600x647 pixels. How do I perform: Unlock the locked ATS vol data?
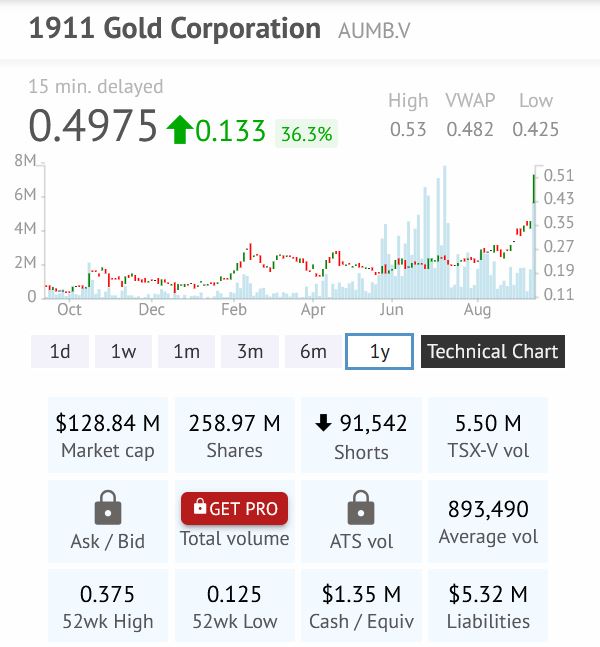(x=360, y=509)
